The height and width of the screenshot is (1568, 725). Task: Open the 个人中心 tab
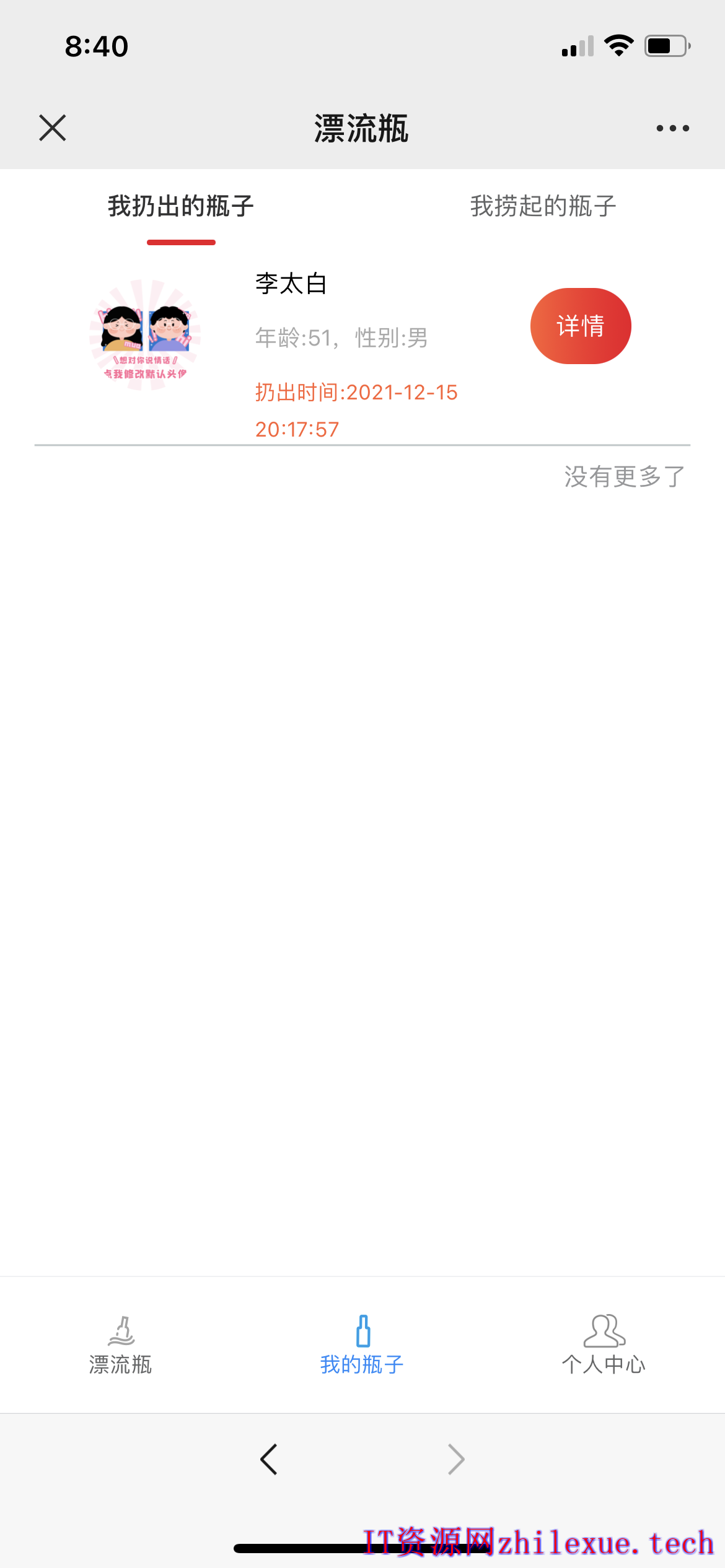click(x=604, y=1345)
